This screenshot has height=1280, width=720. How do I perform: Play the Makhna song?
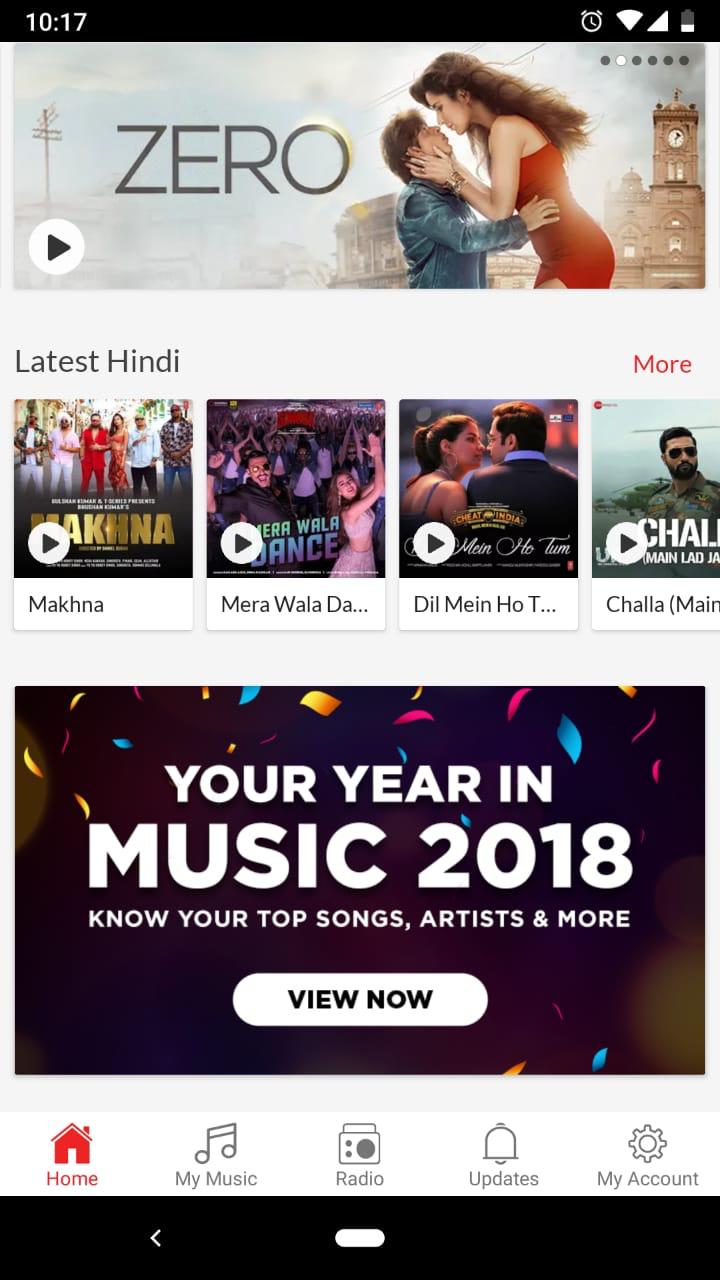tap(49, 543)
